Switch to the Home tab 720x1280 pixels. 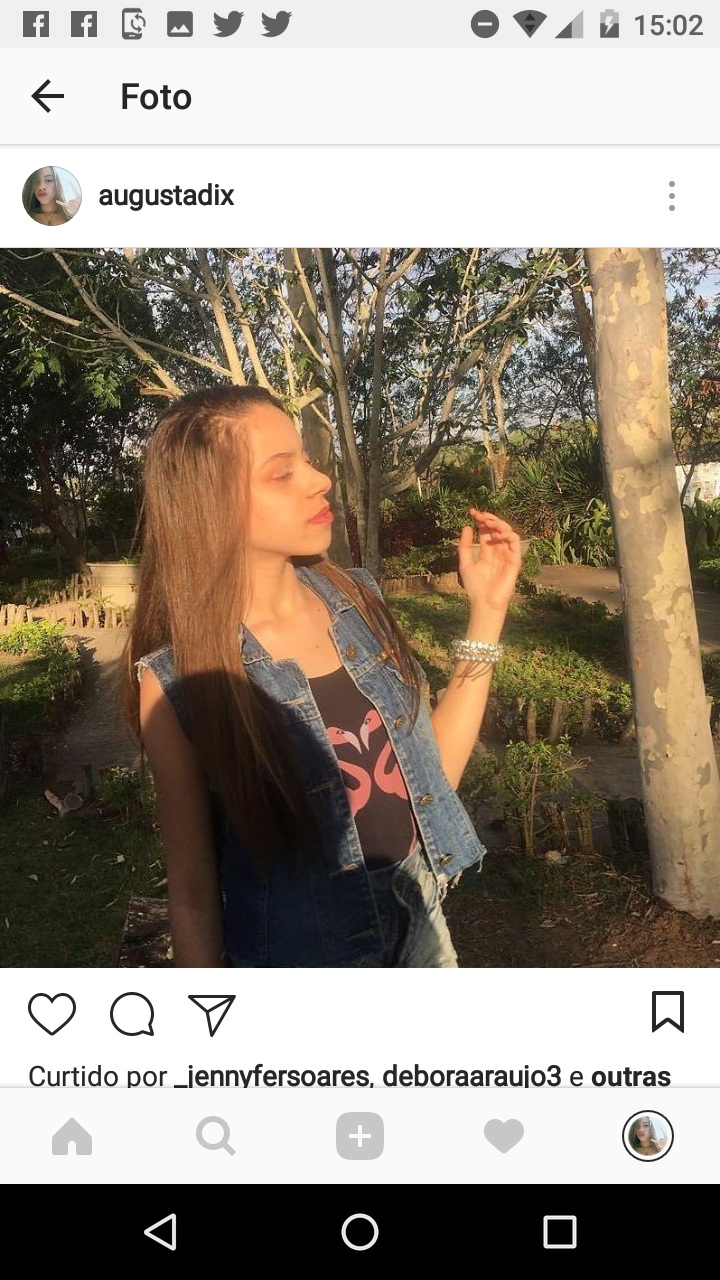[72, 1136]
